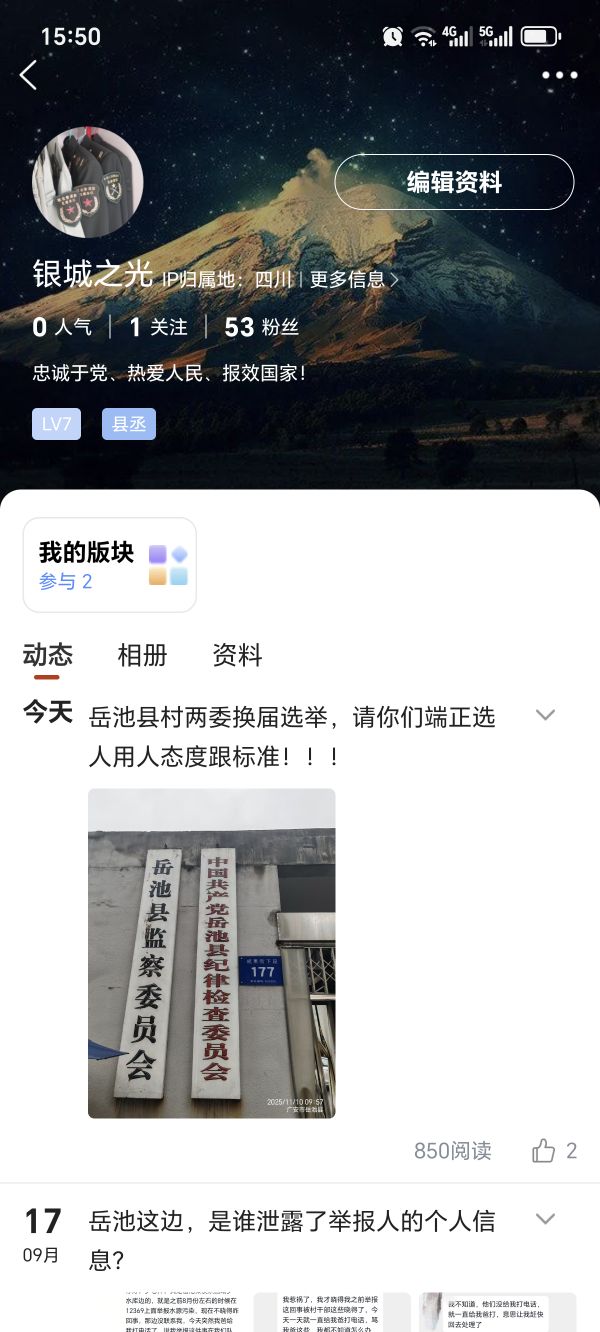This screenshot has width=600, height=1332.
Task: Open the 岳池这边，是谁泄露了举报人 post
Action: pos(292,1239)
